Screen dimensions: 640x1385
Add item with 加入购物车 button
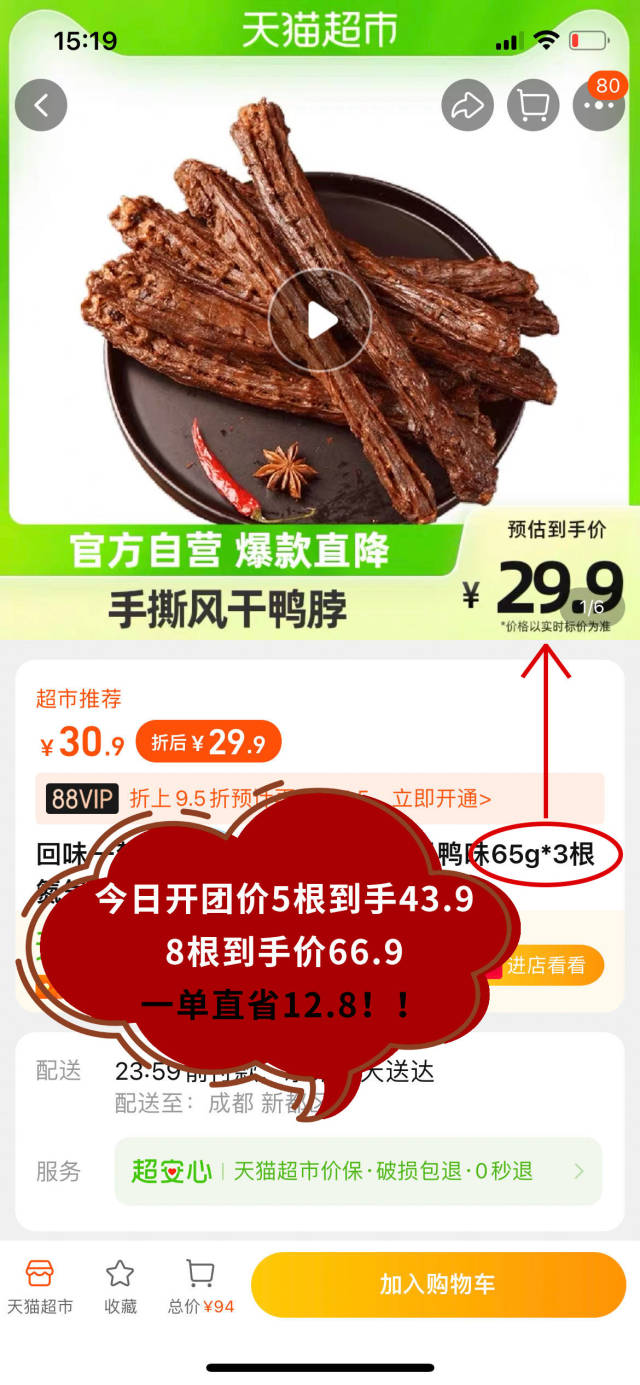[438, 1284]
